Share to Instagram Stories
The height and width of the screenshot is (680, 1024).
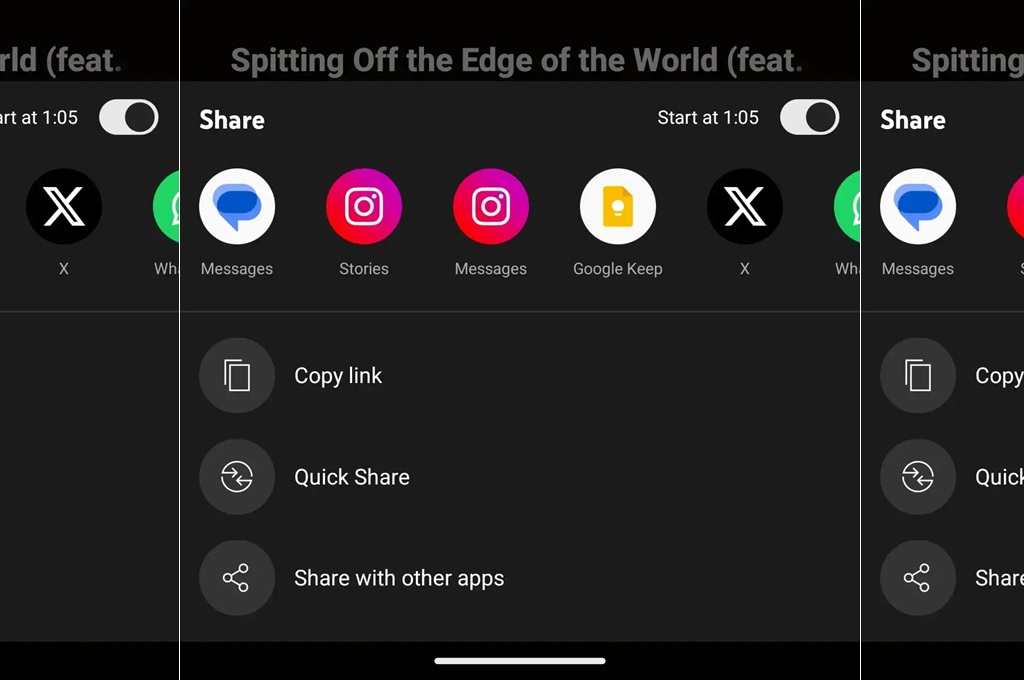(364, 207)
